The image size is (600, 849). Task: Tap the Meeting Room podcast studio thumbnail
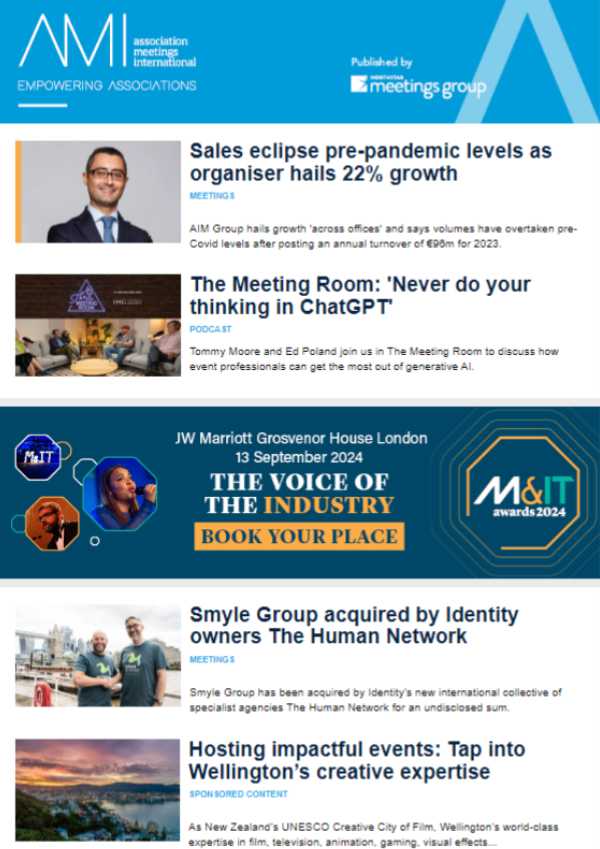[98, 326]
